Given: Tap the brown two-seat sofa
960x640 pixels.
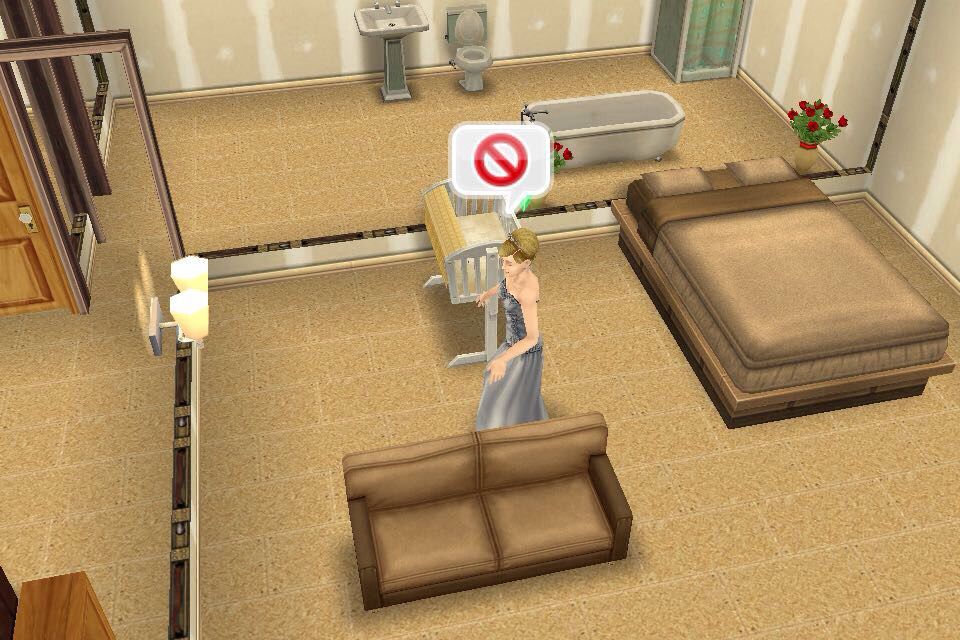Looking at the screenshot, I should coord(486,505).
